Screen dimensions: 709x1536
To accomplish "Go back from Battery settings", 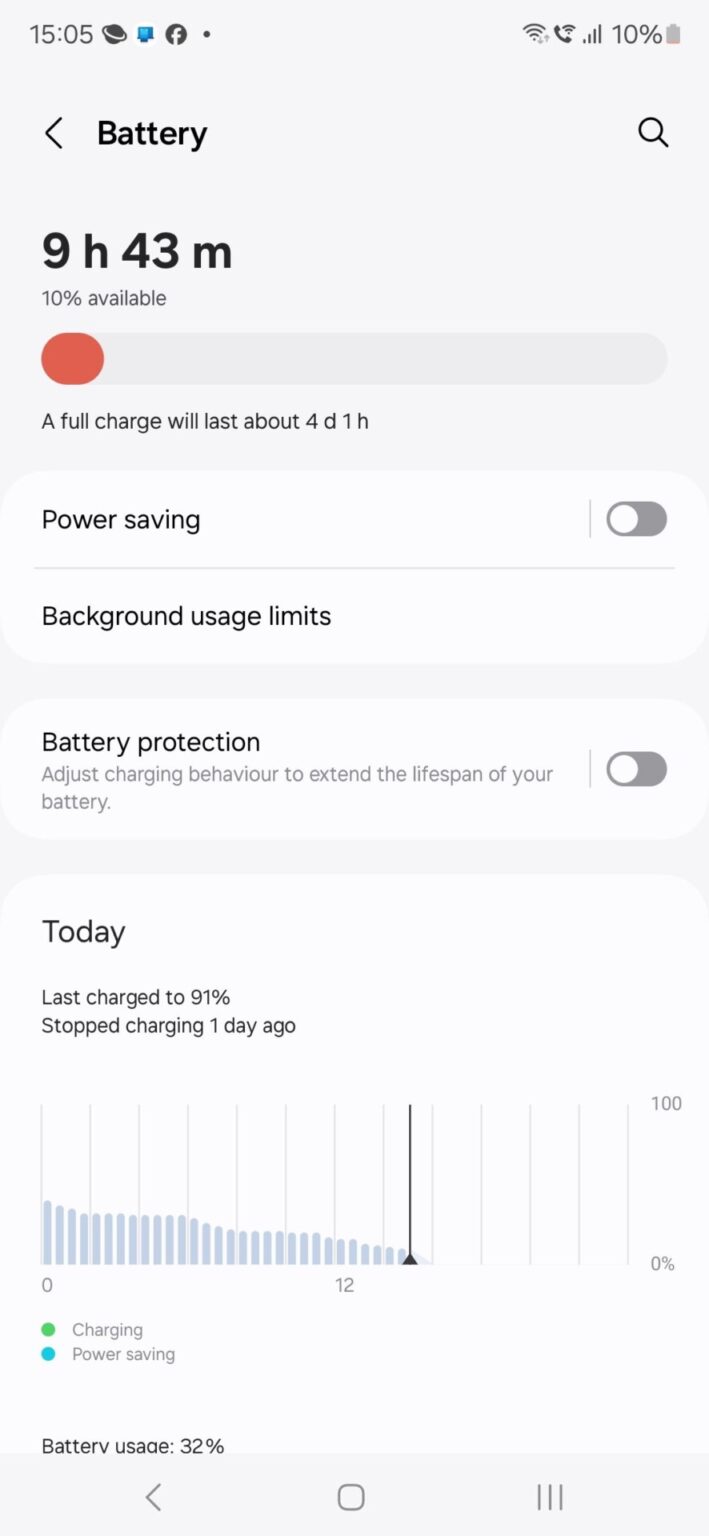I will point(54,133).
